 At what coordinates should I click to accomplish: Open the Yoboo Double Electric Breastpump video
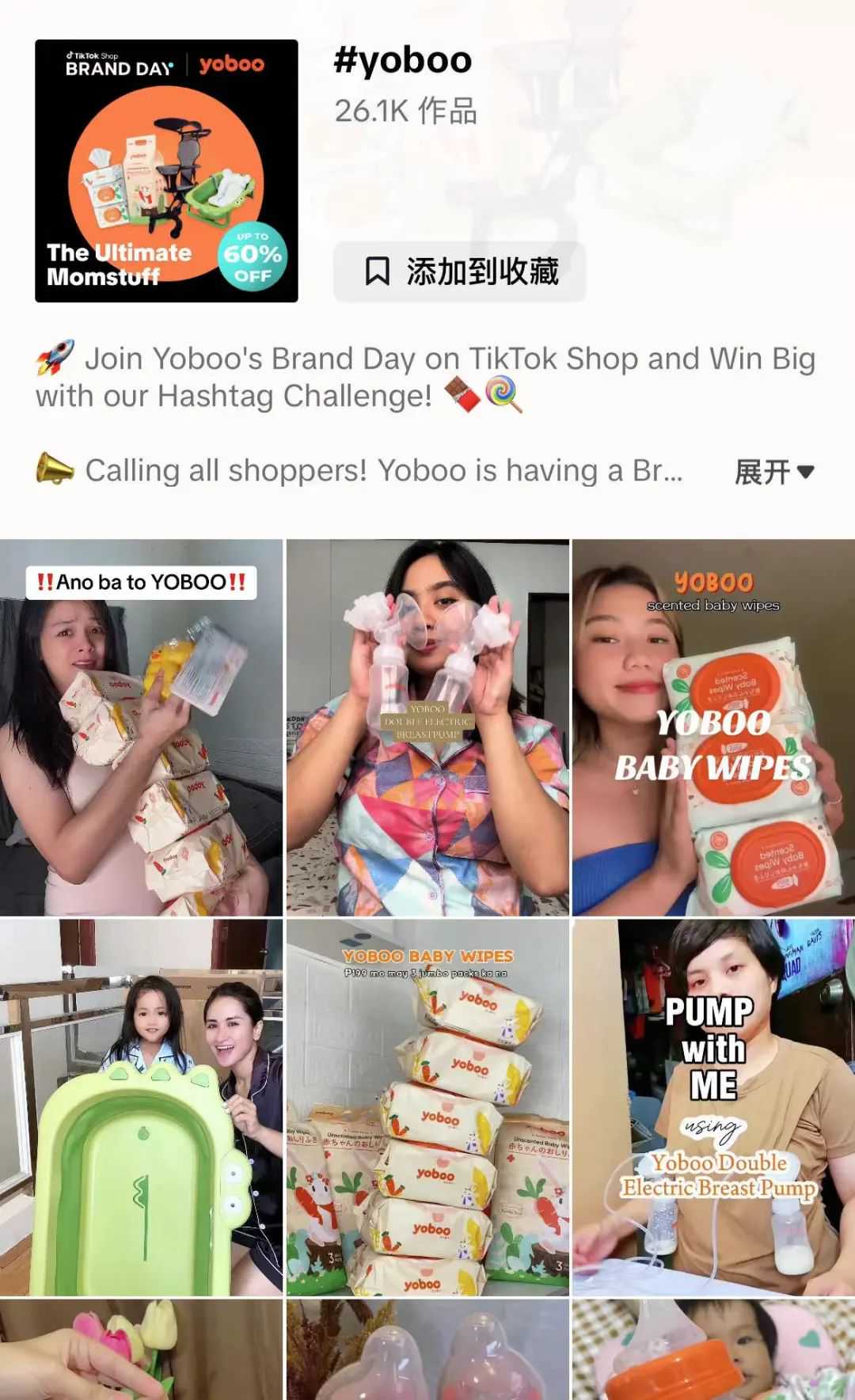pos(427,728)
